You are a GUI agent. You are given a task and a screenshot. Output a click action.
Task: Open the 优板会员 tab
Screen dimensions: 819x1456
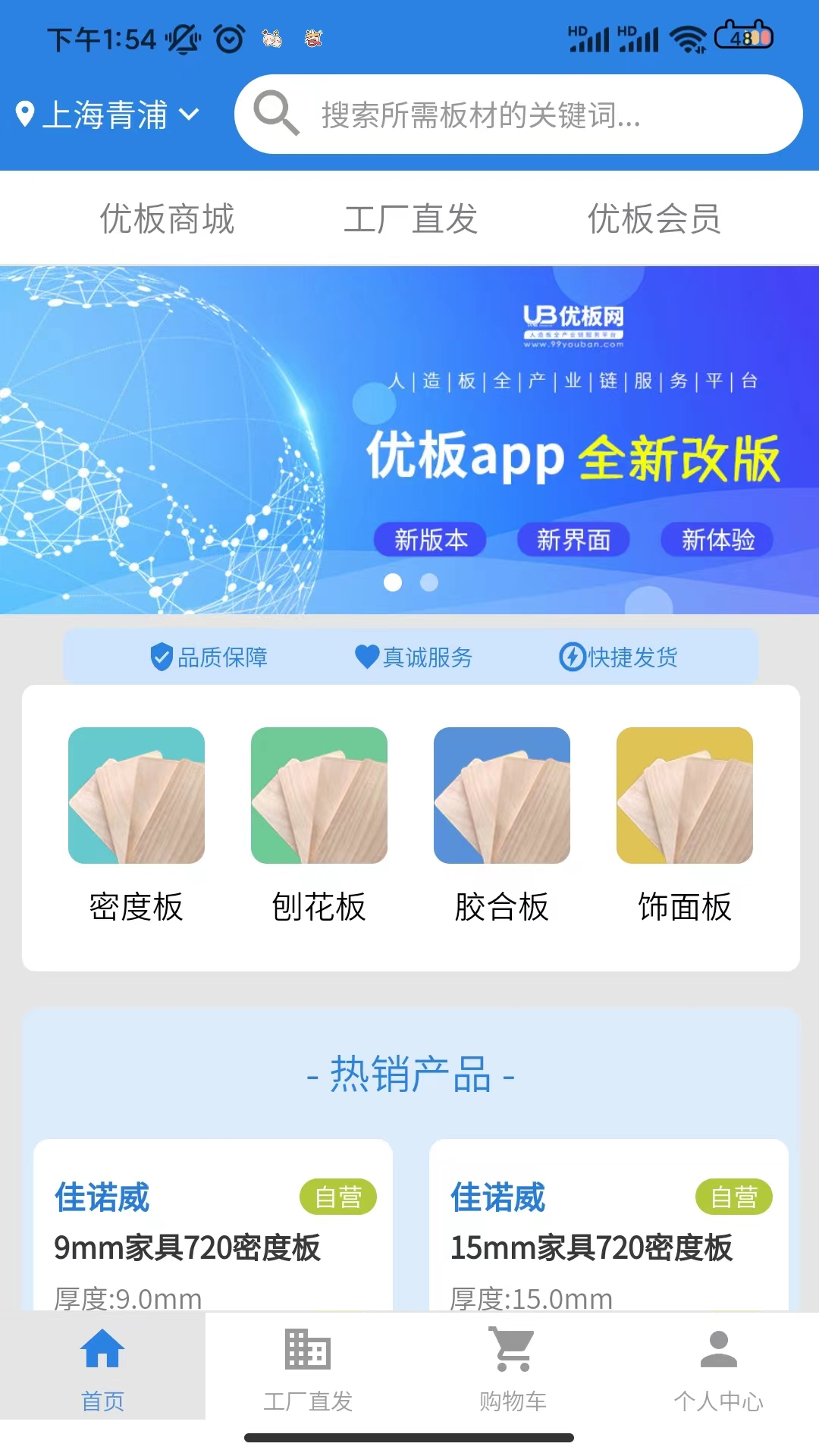point(654,219)
